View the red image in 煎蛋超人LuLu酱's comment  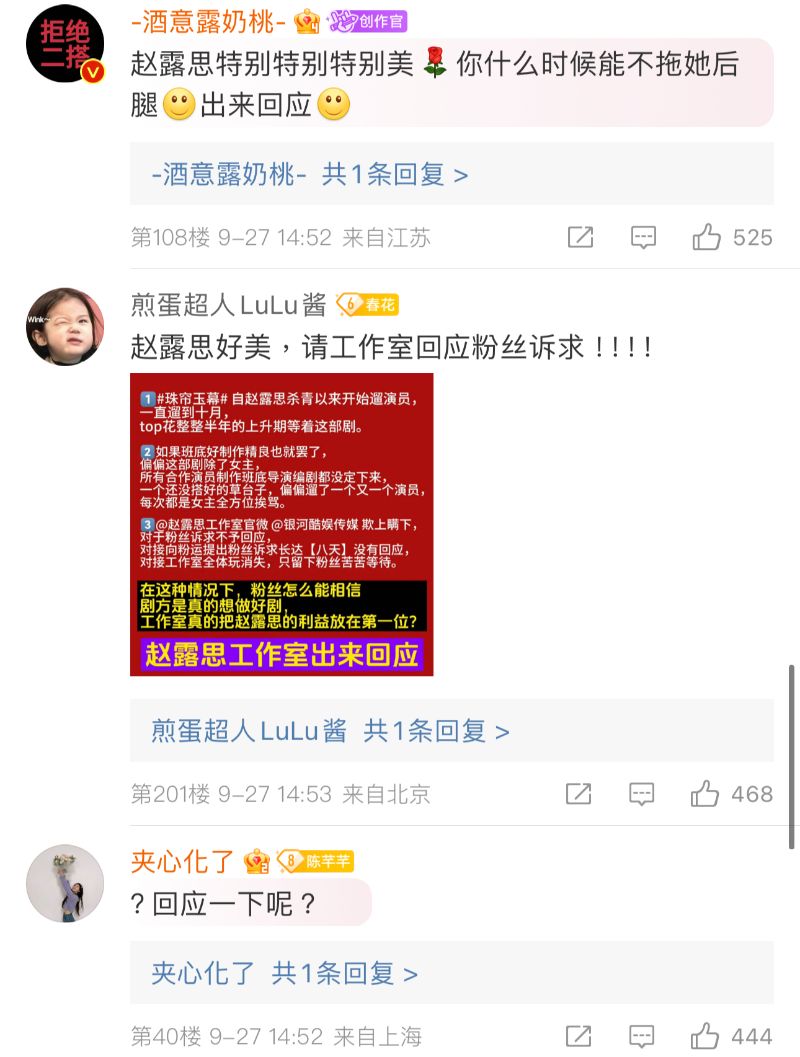(281, 524)
